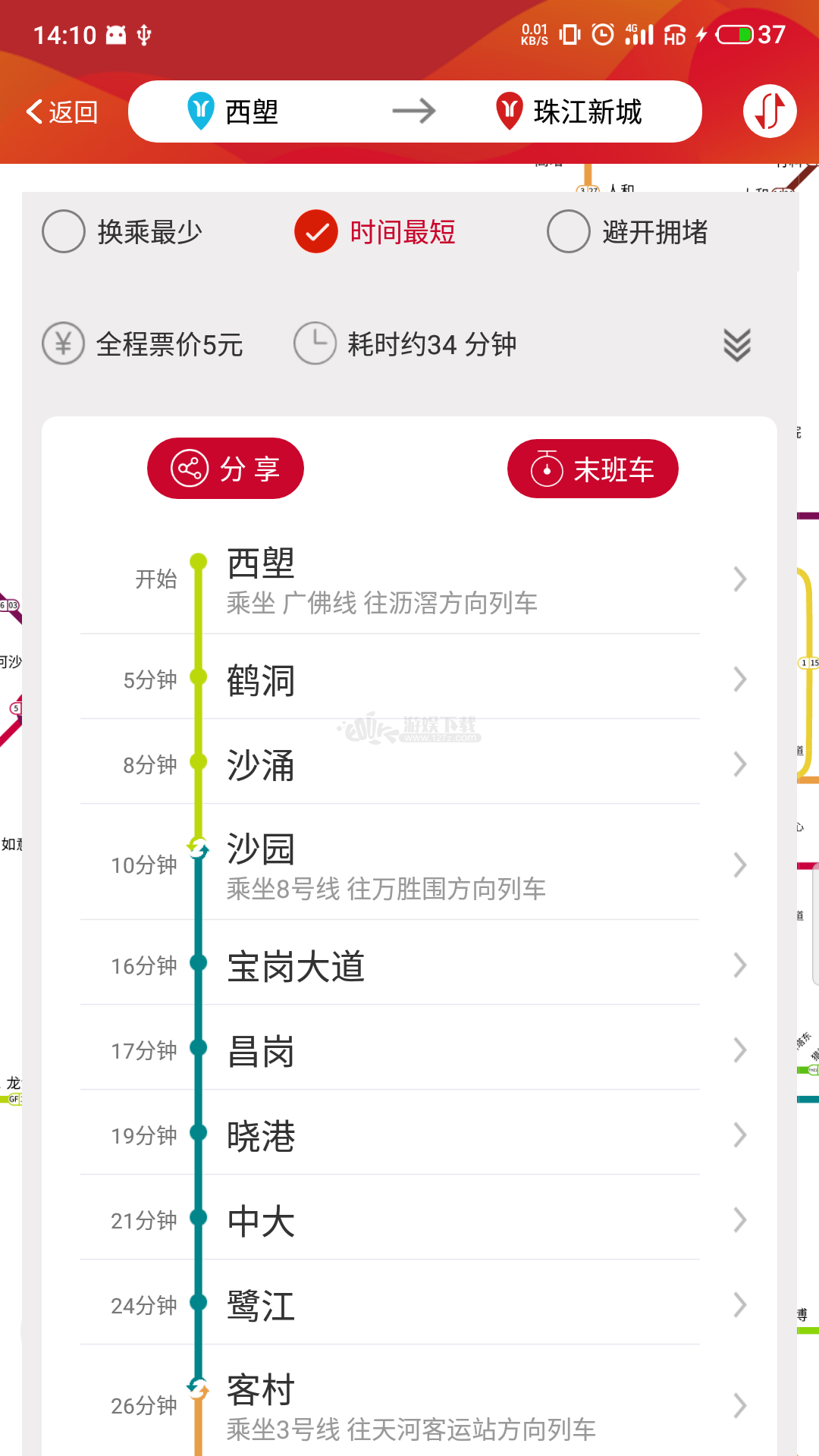
Task: Open the 中大 station row
Action: tap(409, 1219)
